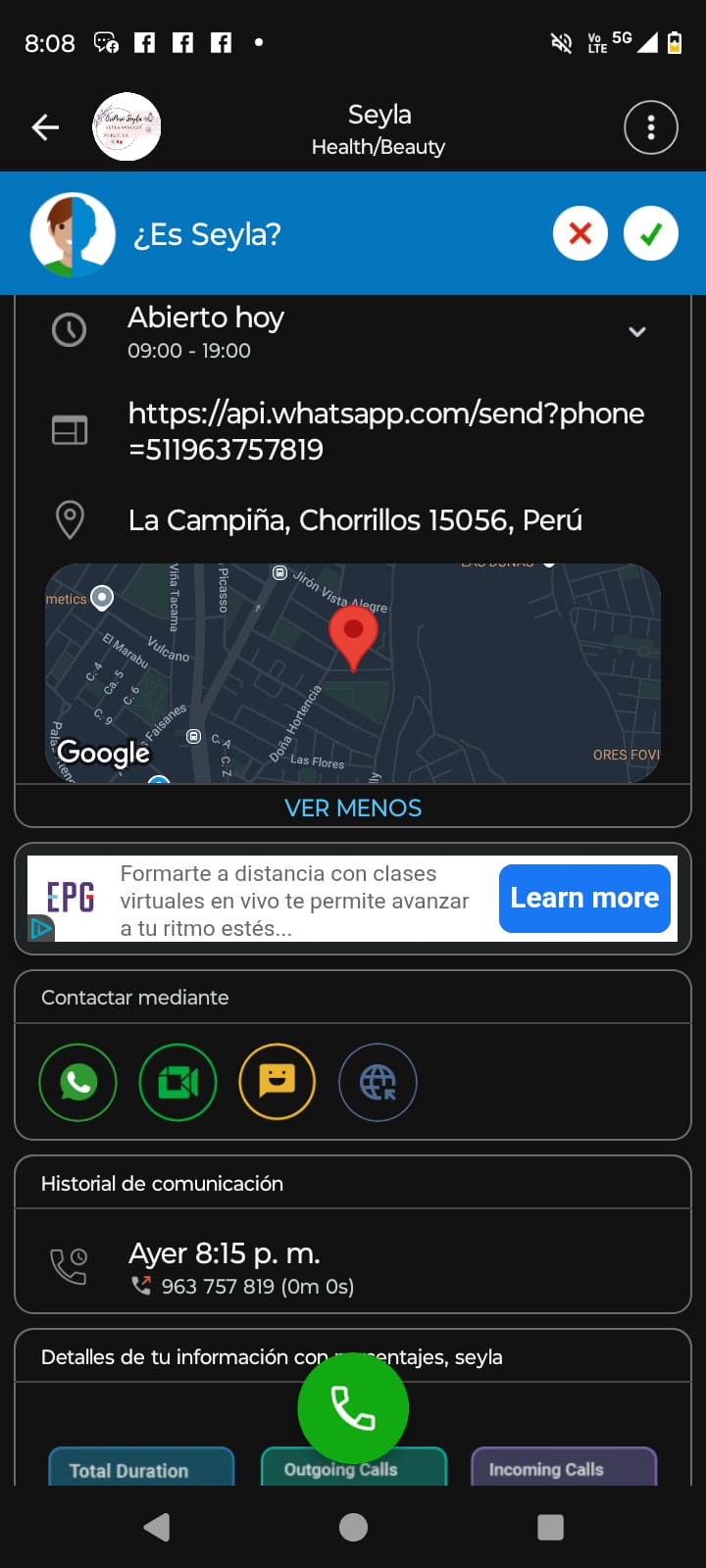Go to the system home screen
The image size is (706, 1568).
(353, 1527)
